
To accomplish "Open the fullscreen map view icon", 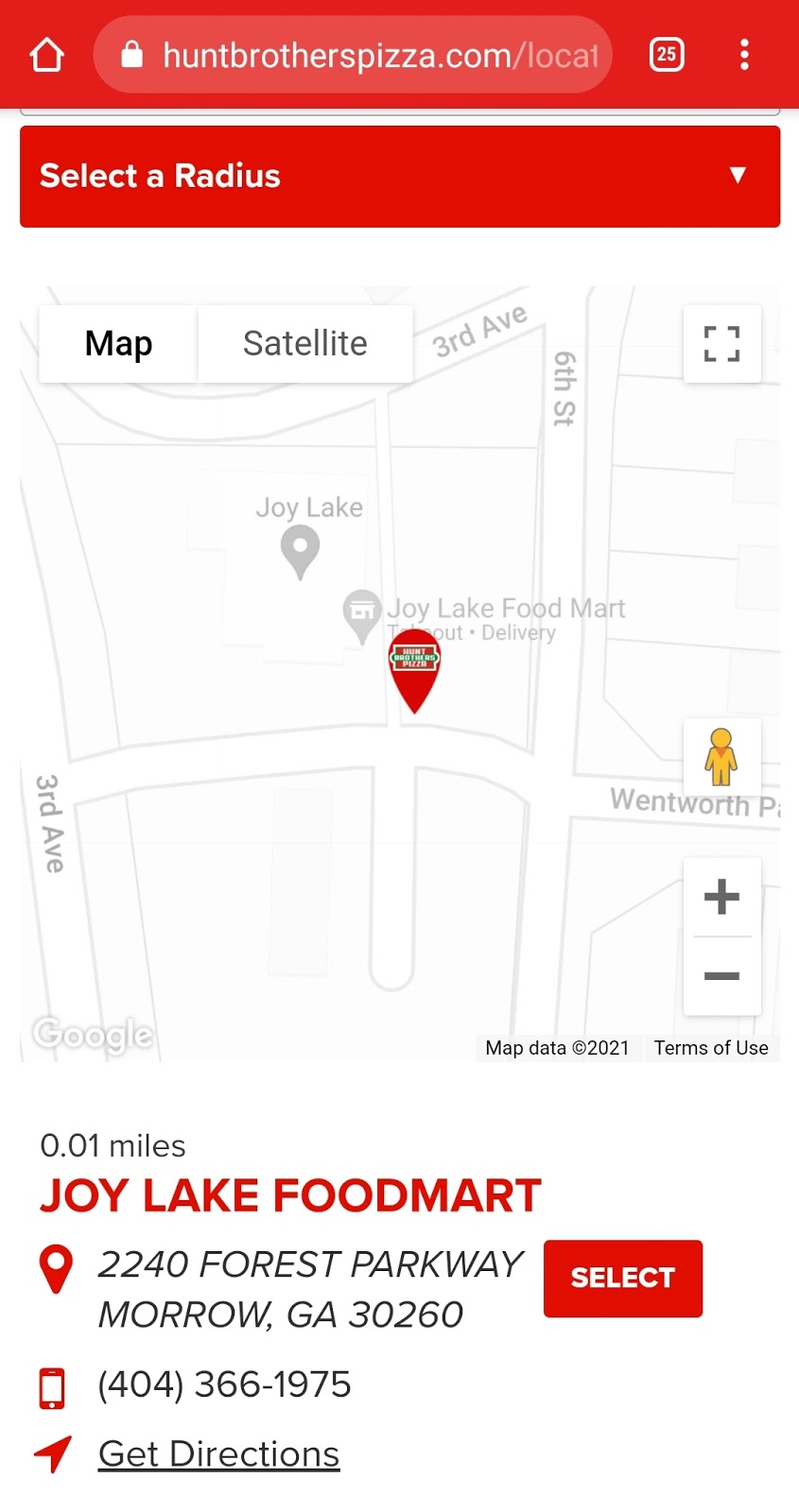I will point(722,345).
